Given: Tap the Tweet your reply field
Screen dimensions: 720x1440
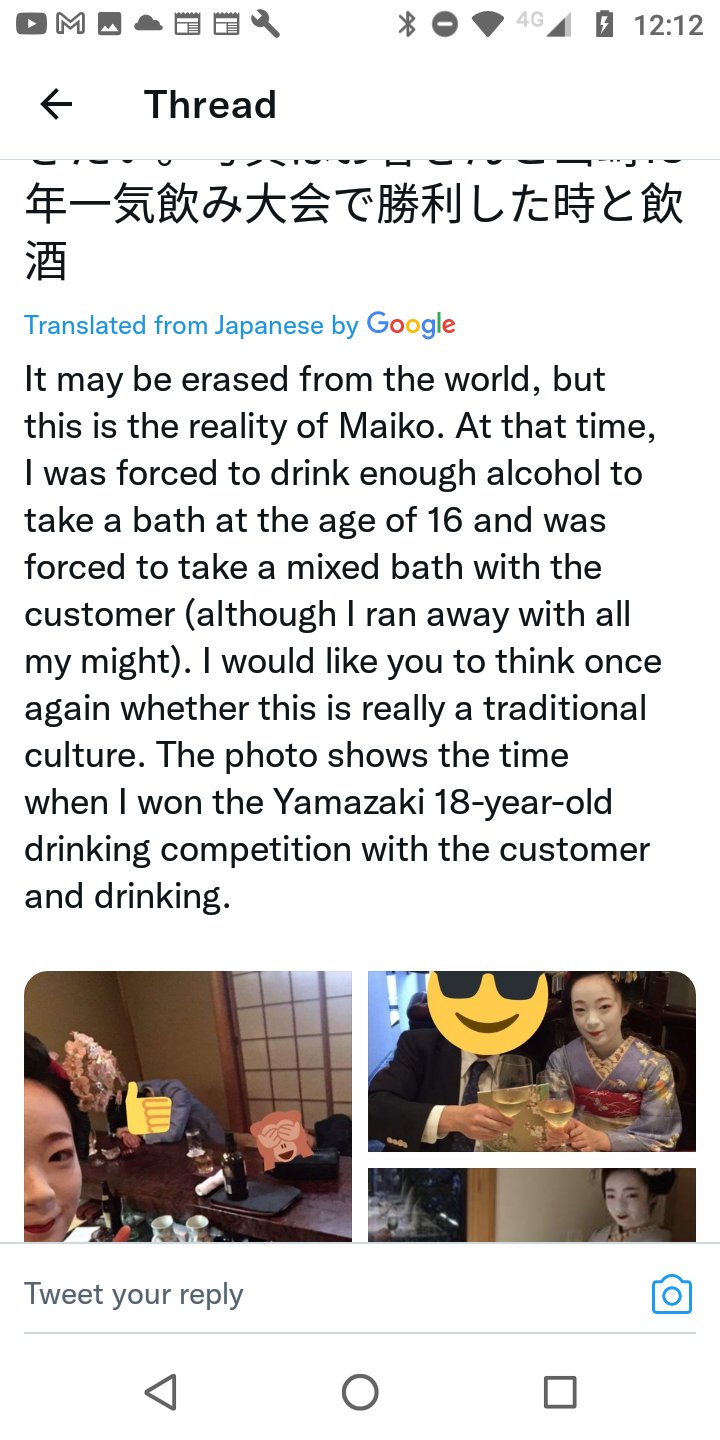Looking at the screenshot, I should [300, 1294].
